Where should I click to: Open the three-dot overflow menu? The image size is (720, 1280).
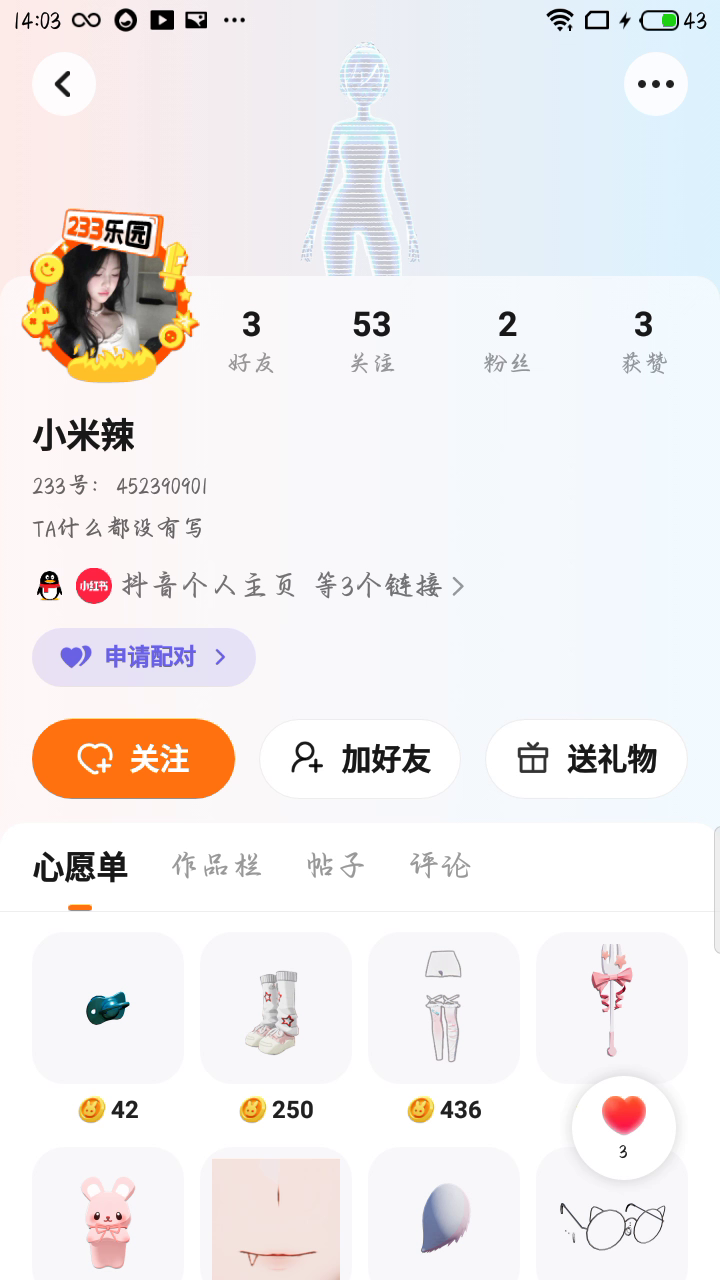[656, 84]
